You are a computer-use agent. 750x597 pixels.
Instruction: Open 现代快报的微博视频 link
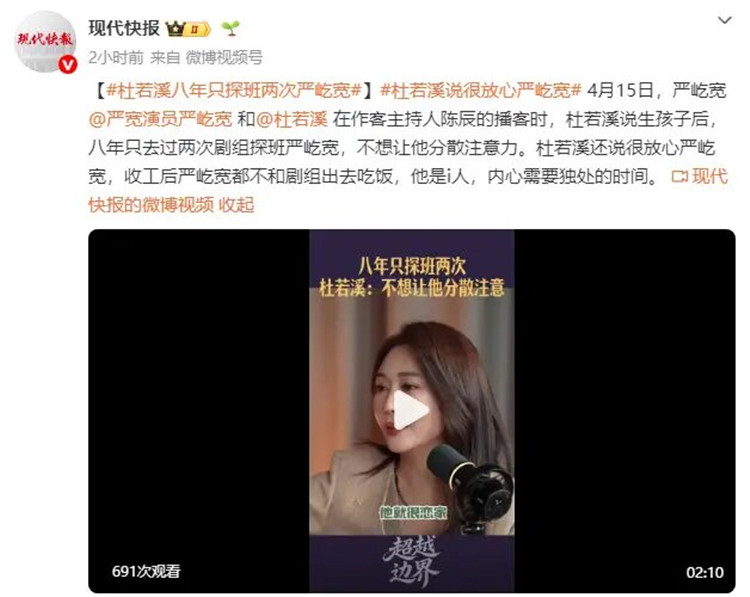150,204
